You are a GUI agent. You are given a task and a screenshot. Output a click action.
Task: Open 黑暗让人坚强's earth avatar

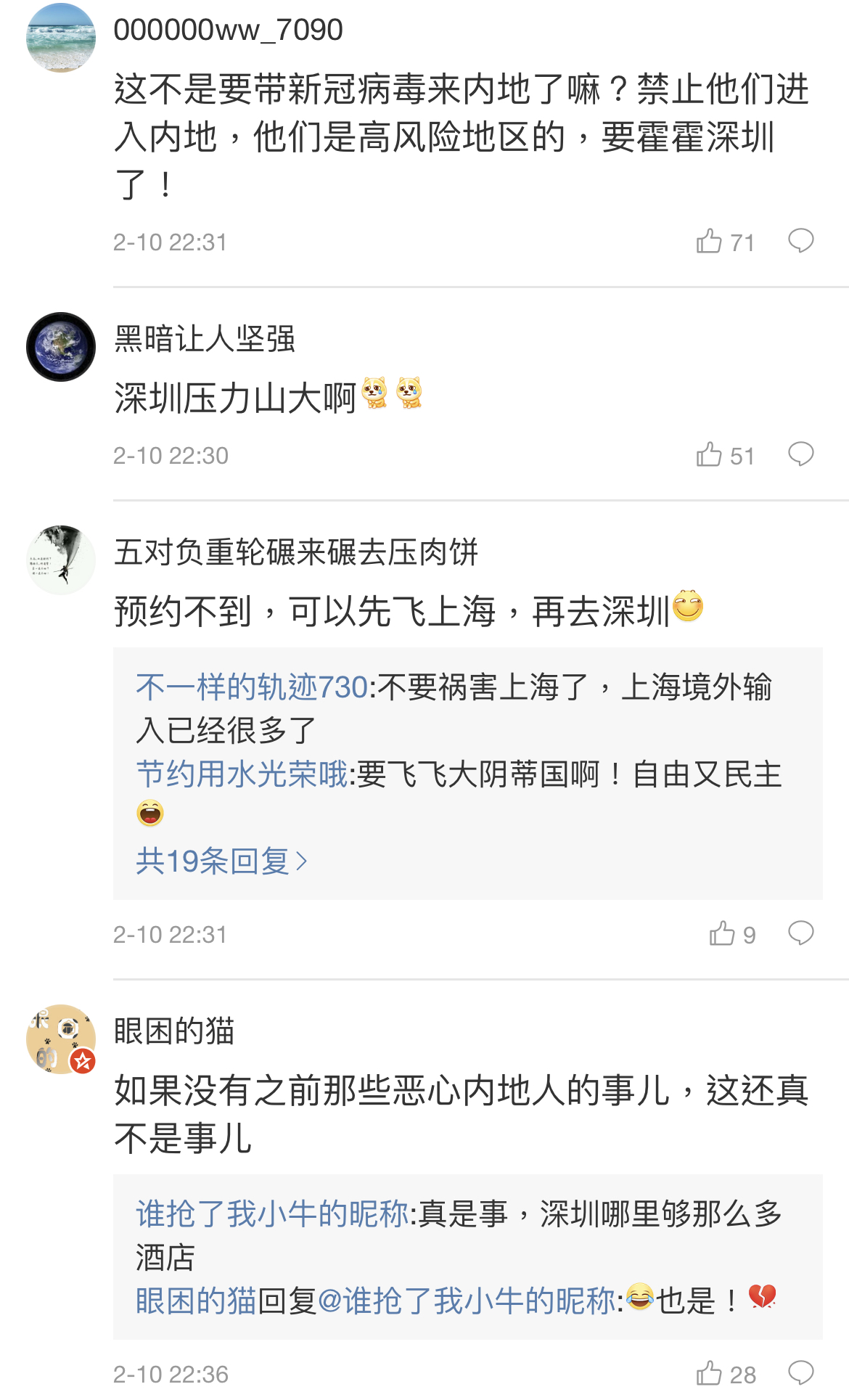pos(61,347)
